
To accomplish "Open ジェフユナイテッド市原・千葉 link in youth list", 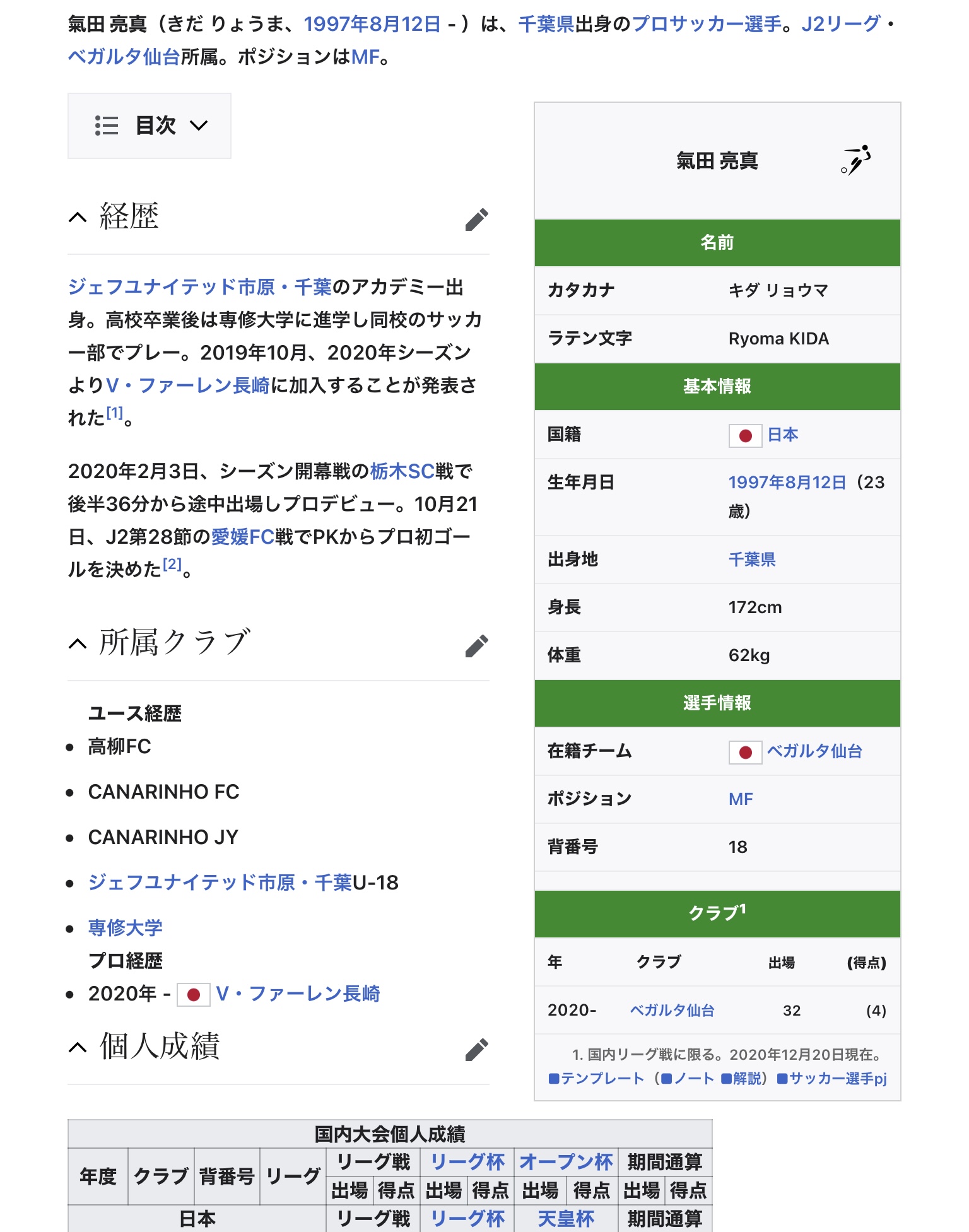I will pyautogui.click(x=220, y=882).
